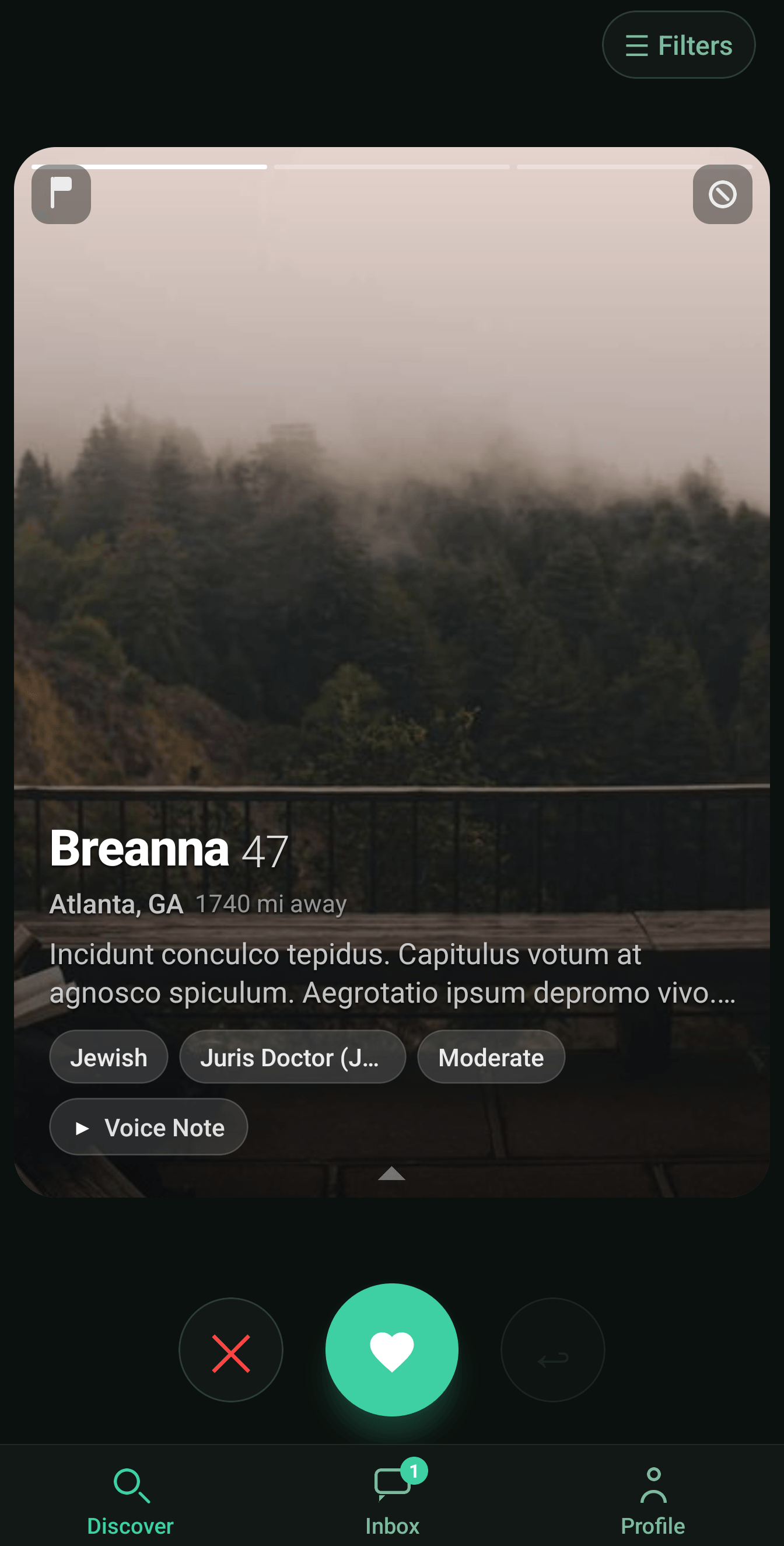Viewport: 784px width, 1546px height.
Task: Pass on Breanna with the red X
Action: tap(231, 1350)
